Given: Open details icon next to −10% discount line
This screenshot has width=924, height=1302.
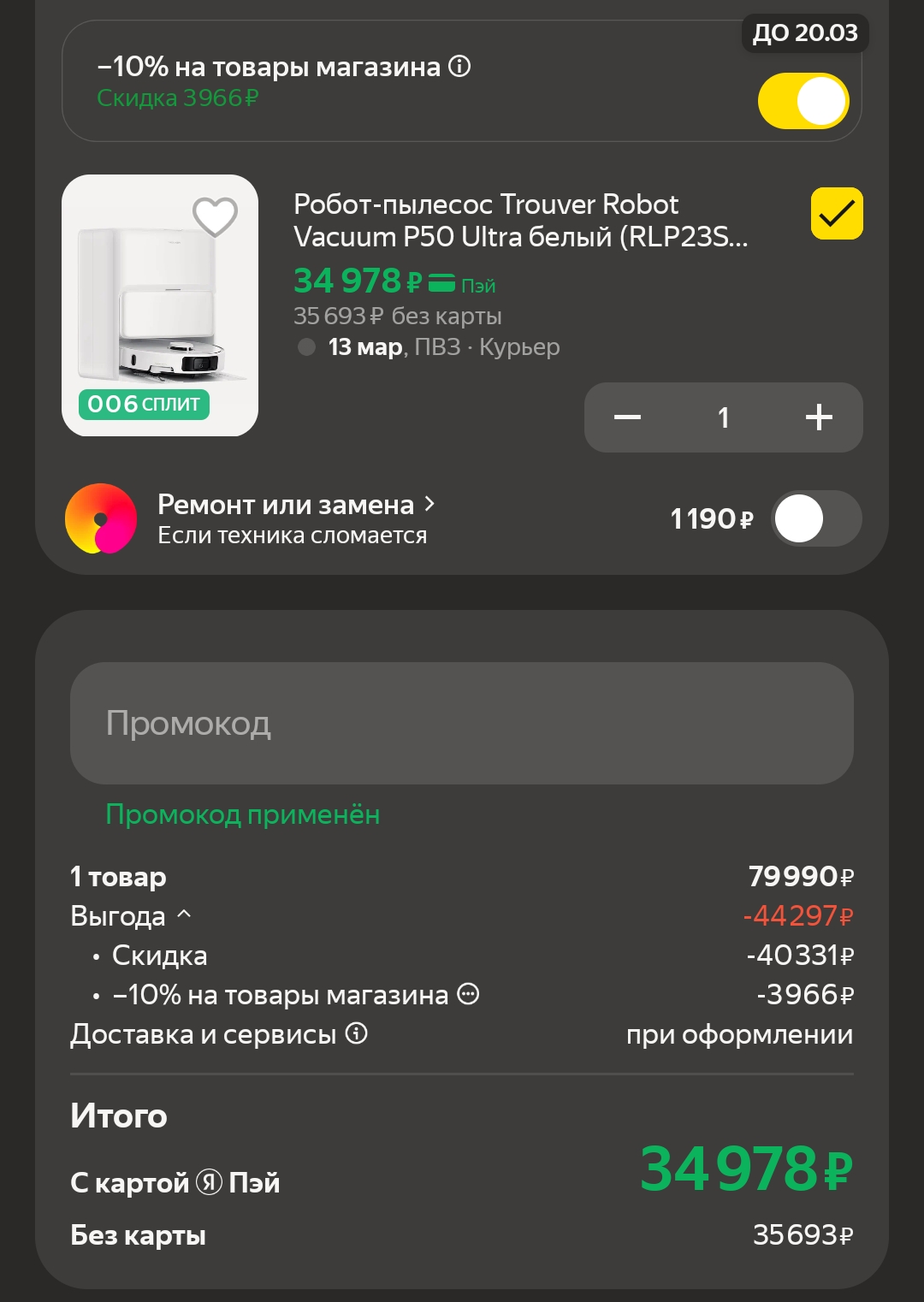Looking at the screenshot, I should tap(466, 995).
